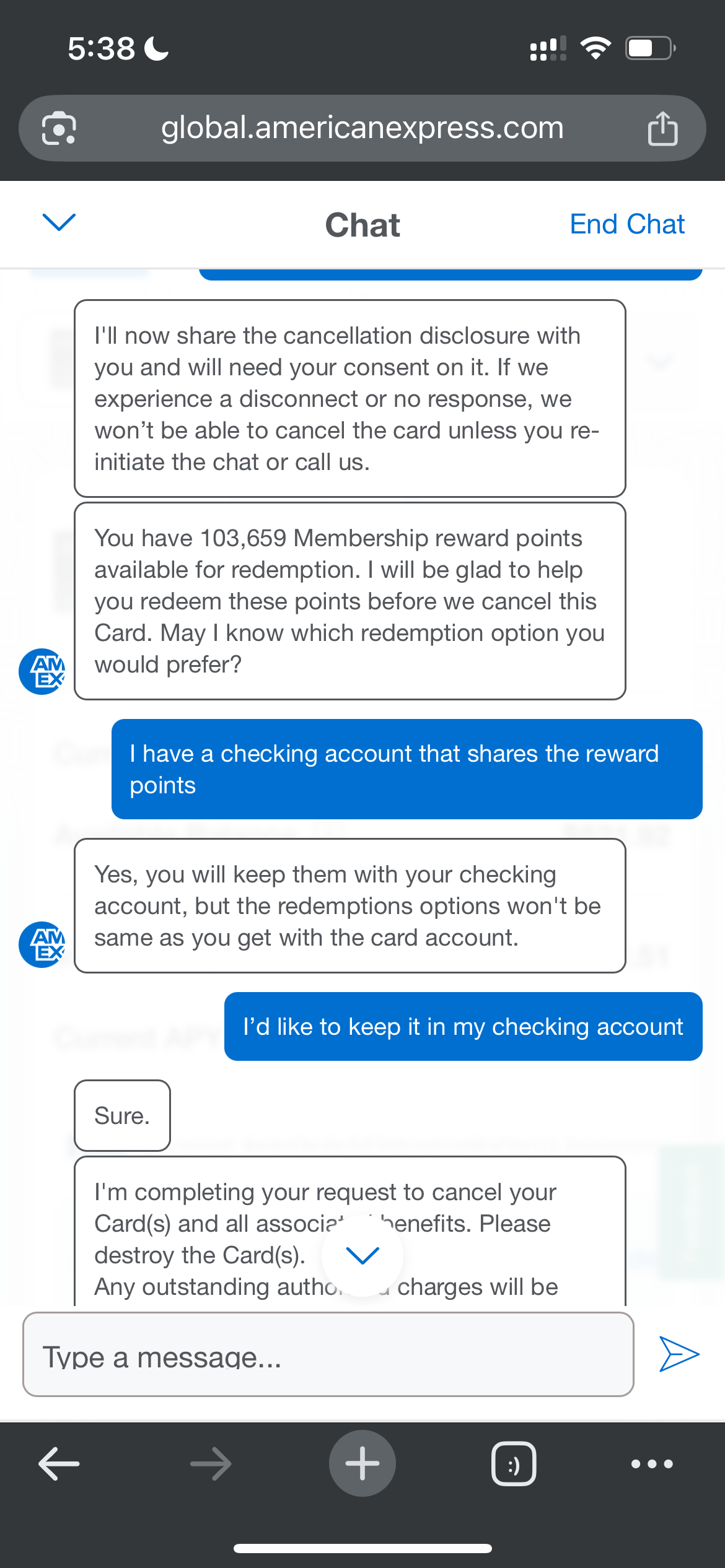Image resolution: width=725 pixels, height=1568 pixels.
Task: Focus the Type a message field
Action: click(328, 1354)
